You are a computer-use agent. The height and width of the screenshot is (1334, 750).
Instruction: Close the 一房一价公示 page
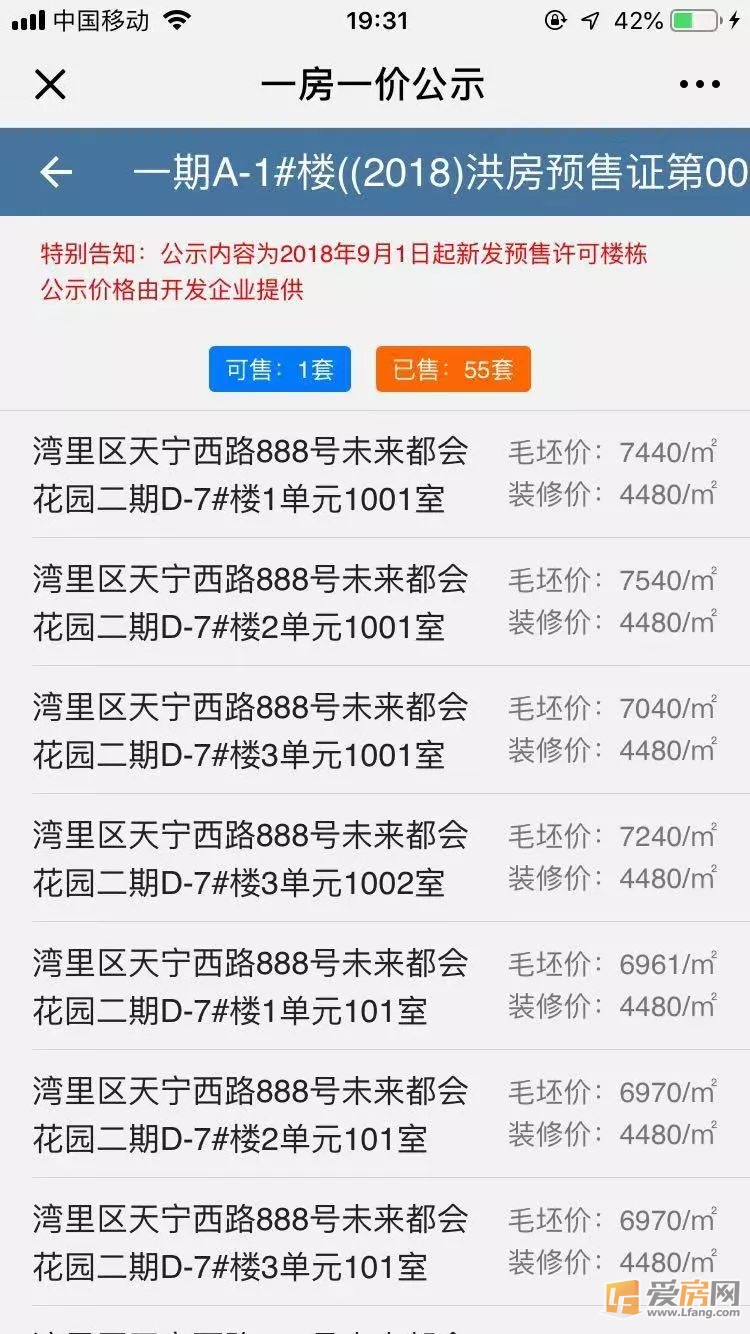click(x=50, y=85)
